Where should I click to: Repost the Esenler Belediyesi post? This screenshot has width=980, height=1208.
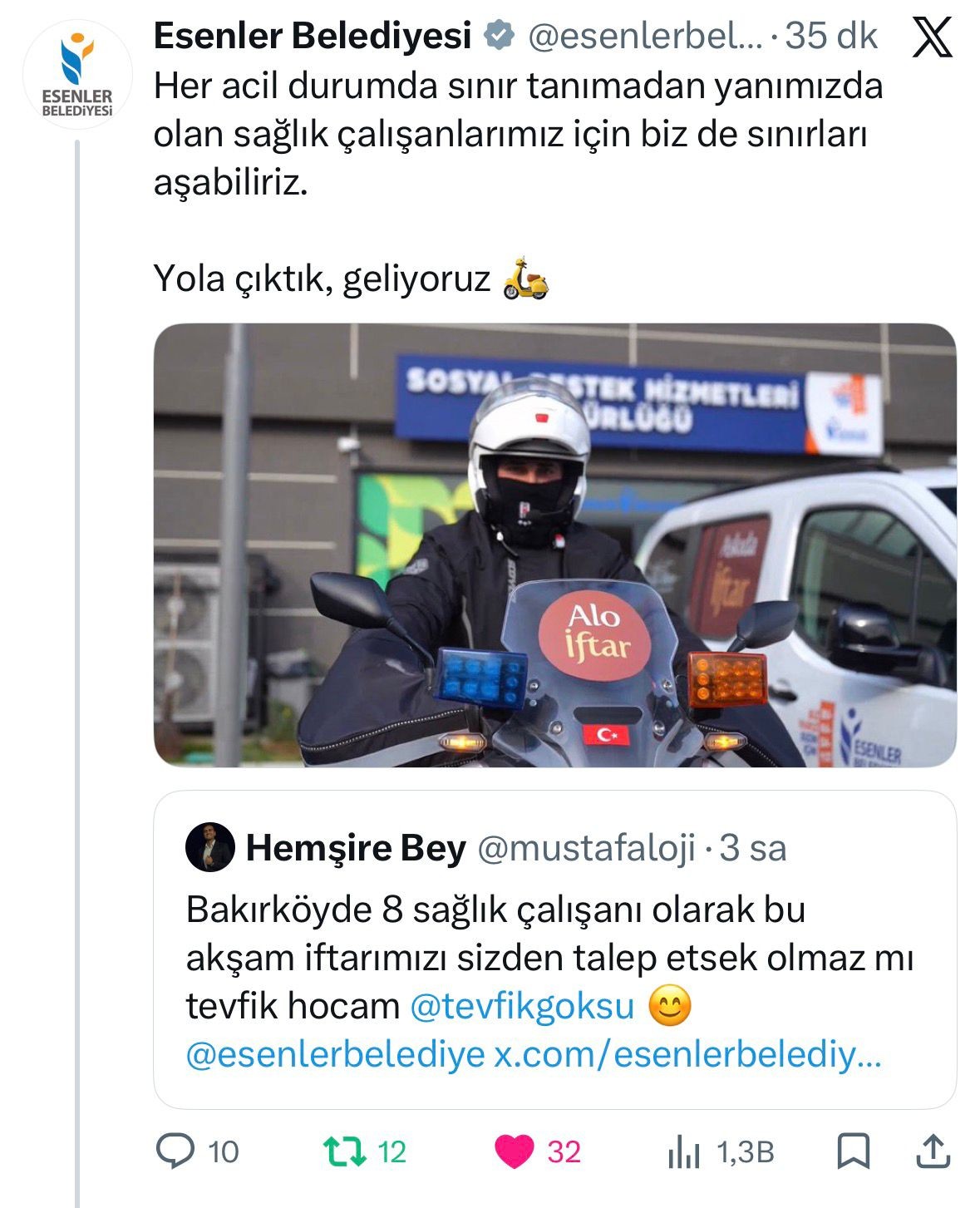point(344,1151)
